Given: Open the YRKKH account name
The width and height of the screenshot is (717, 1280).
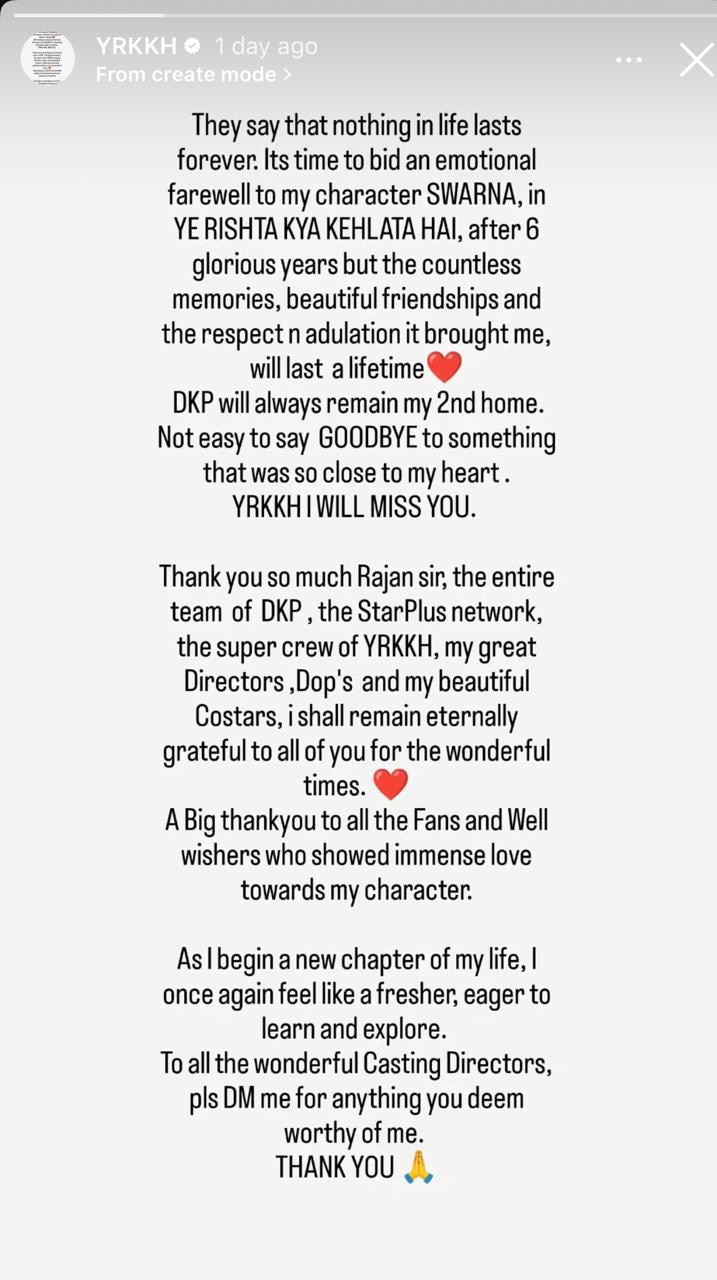Looking at the screenshot, I should click(136, 46).
